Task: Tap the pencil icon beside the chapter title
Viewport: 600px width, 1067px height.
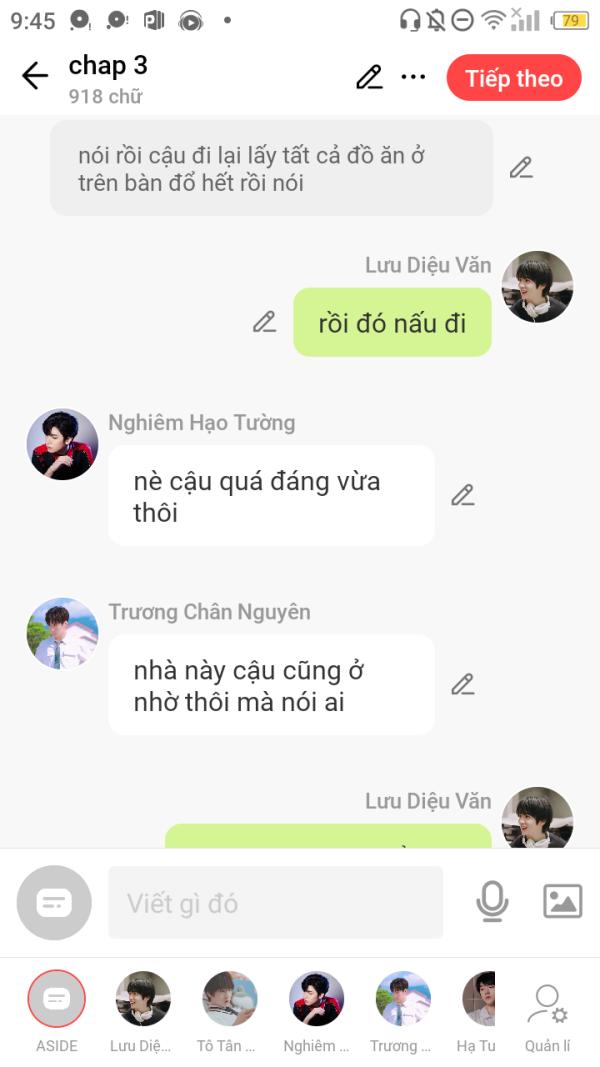Action: pos(369,77)
